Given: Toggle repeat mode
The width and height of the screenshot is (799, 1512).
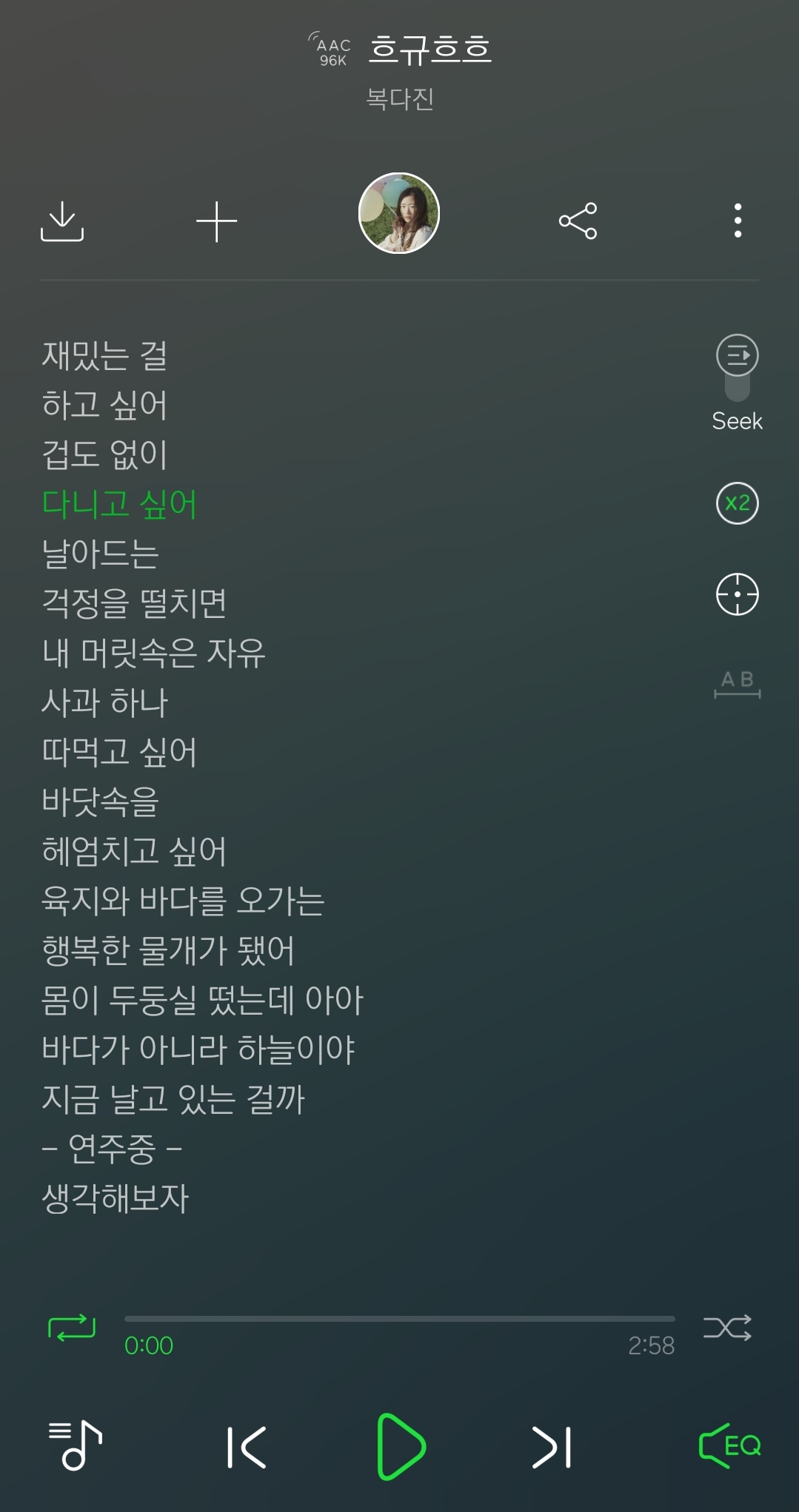Looking at the screenshot, I should (x=72, y=1327).
